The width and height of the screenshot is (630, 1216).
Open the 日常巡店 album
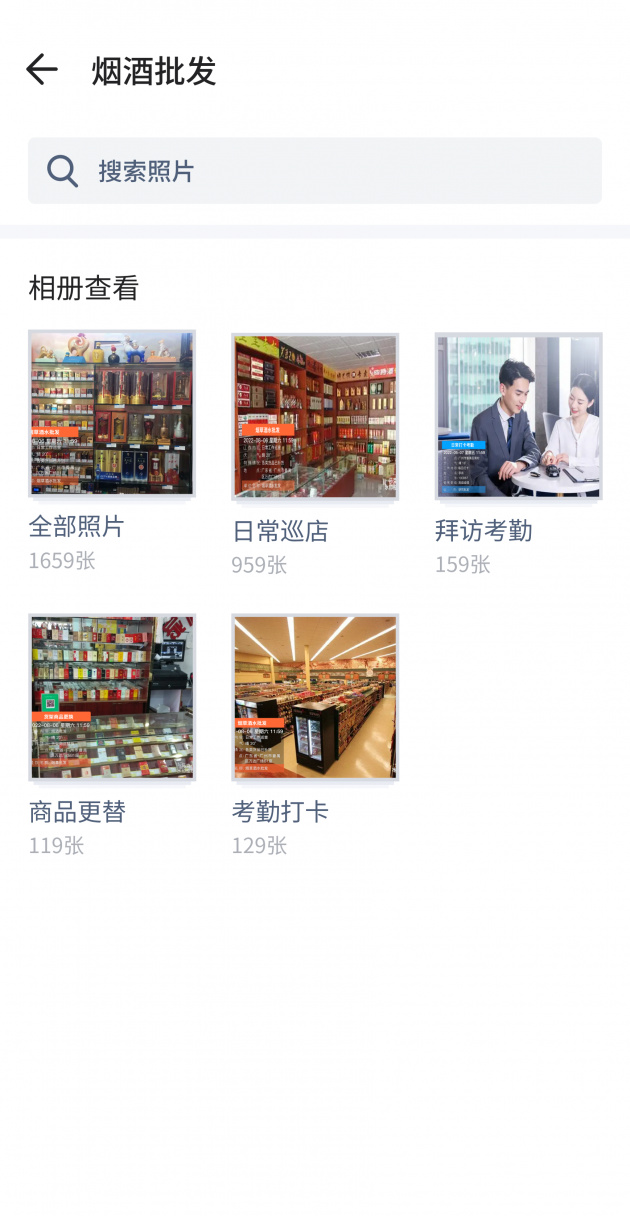pyautogui.click(x=315, y=416)
